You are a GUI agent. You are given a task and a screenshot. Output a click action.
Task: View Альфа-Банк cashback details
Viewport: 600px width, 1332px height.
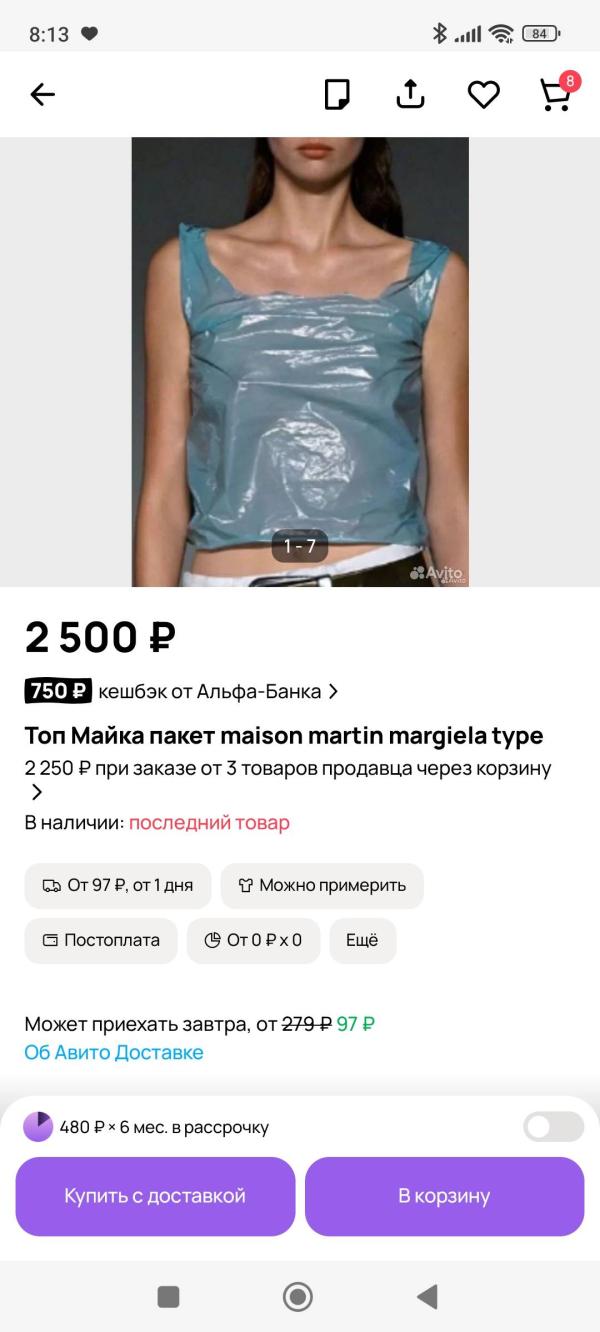(182, 691)
